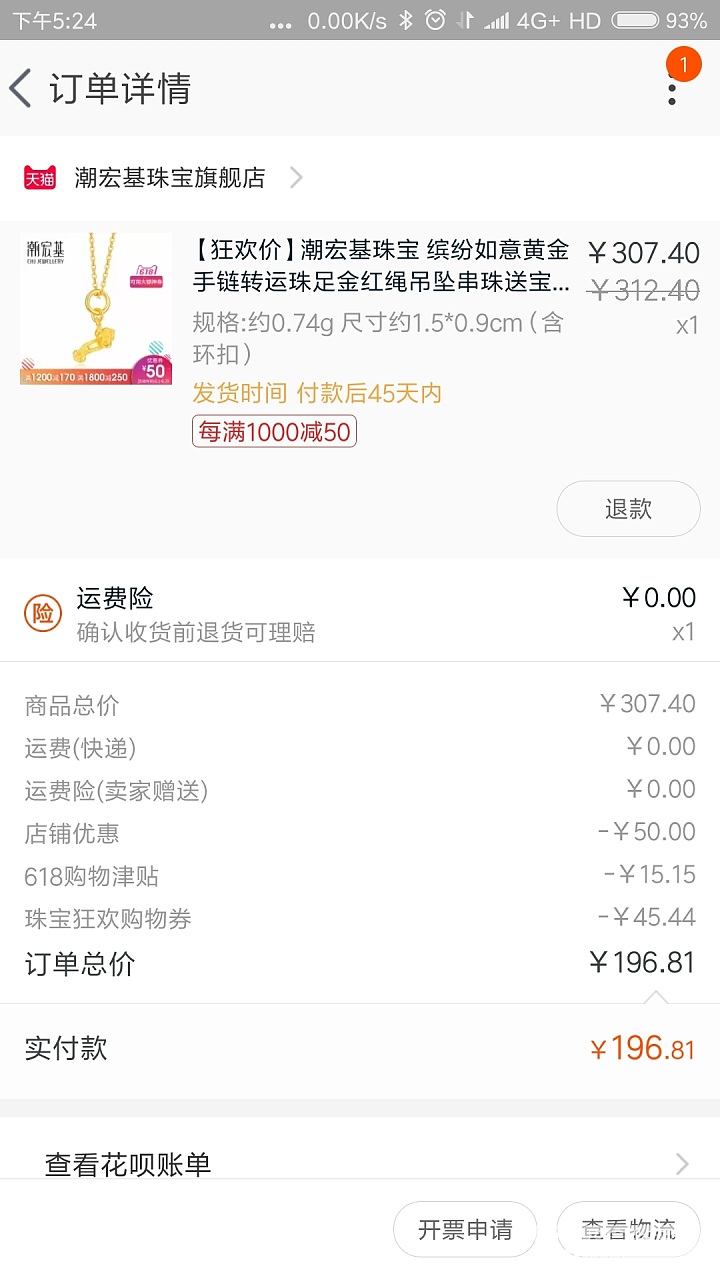Check logistics with 查看物流 button

[x=628, y=1229]
